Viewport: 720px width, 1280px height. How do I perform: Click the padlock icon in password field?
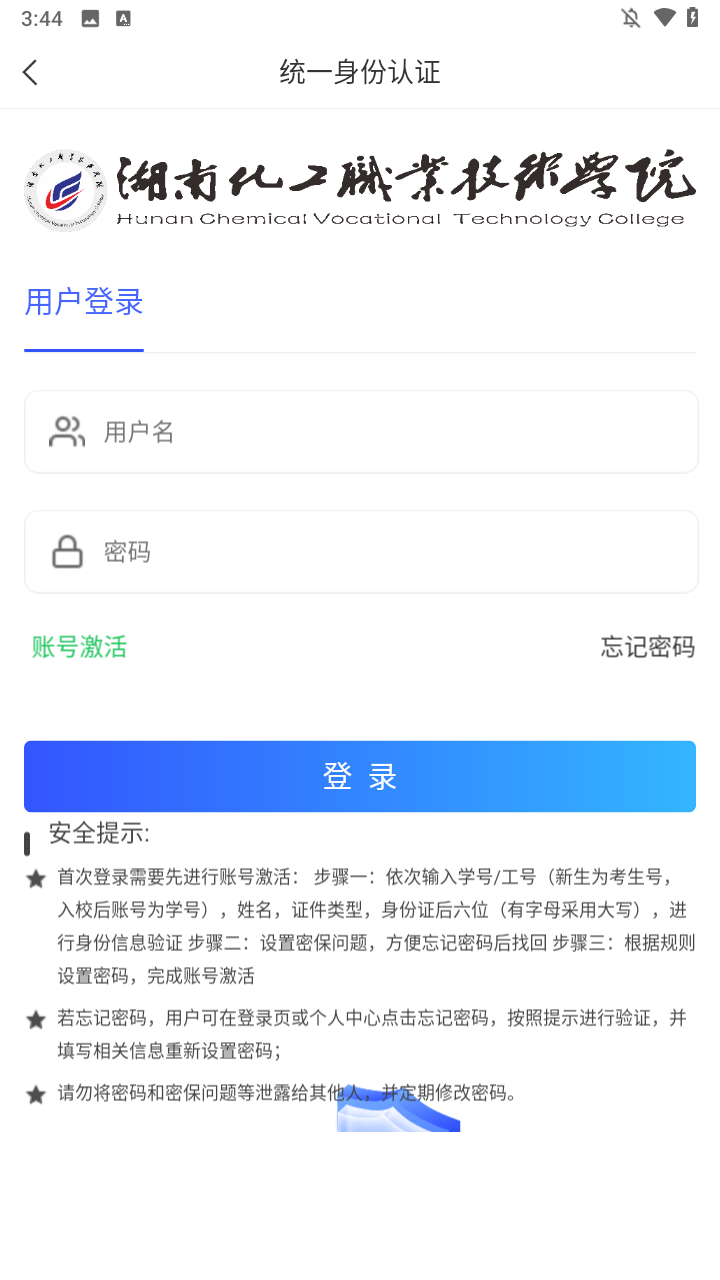point(65,551)
